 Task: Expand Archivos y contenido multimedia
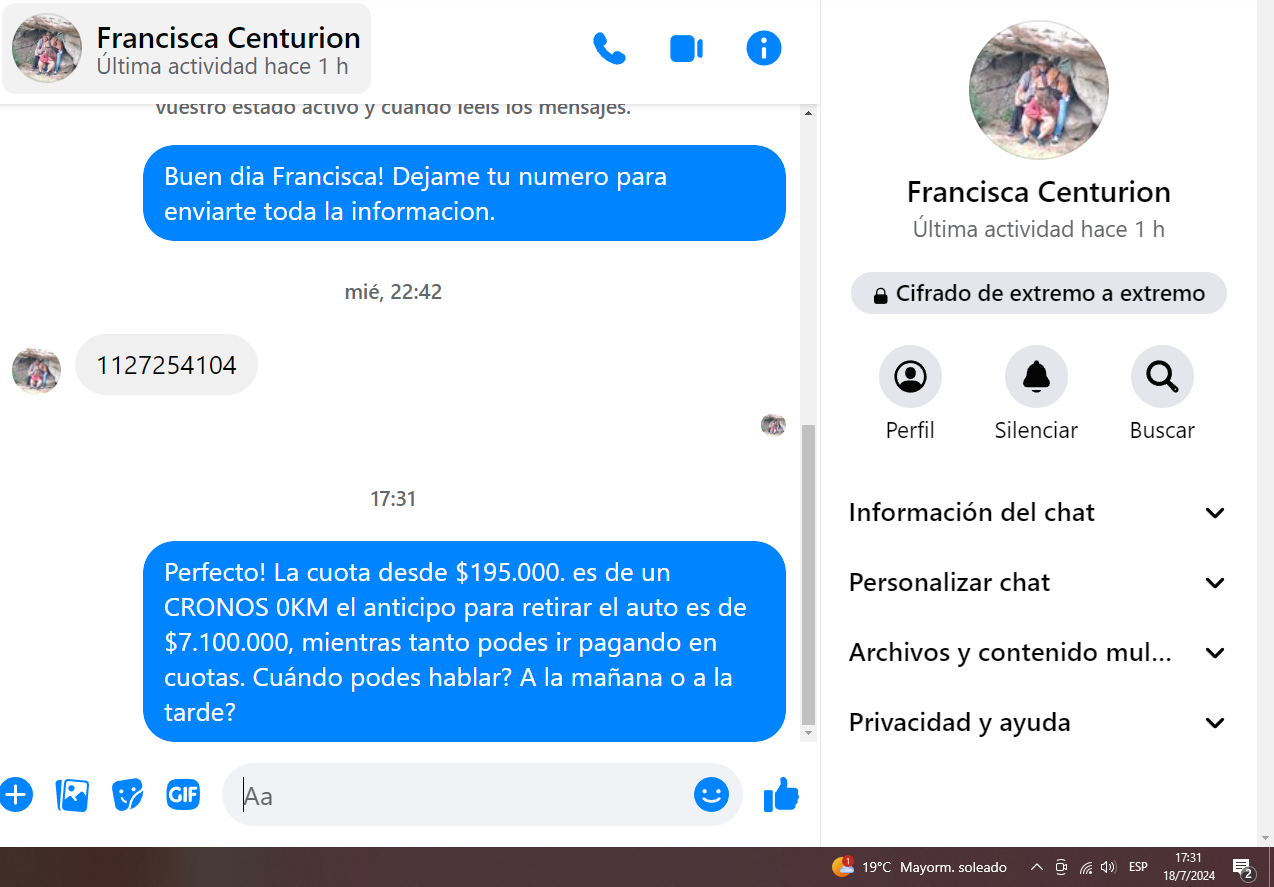[1036, 653]
